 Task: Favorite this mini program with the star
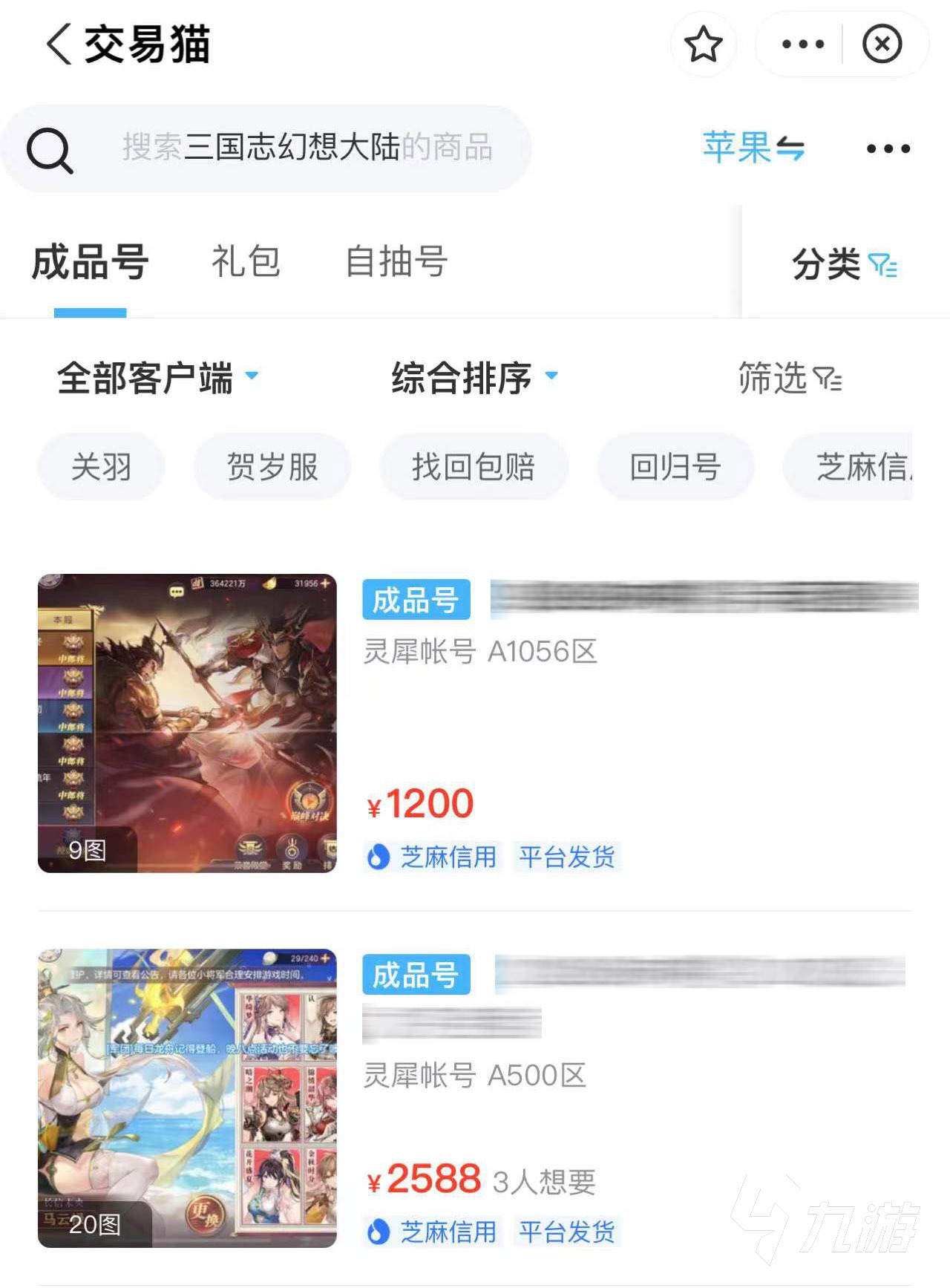(703, 45)
